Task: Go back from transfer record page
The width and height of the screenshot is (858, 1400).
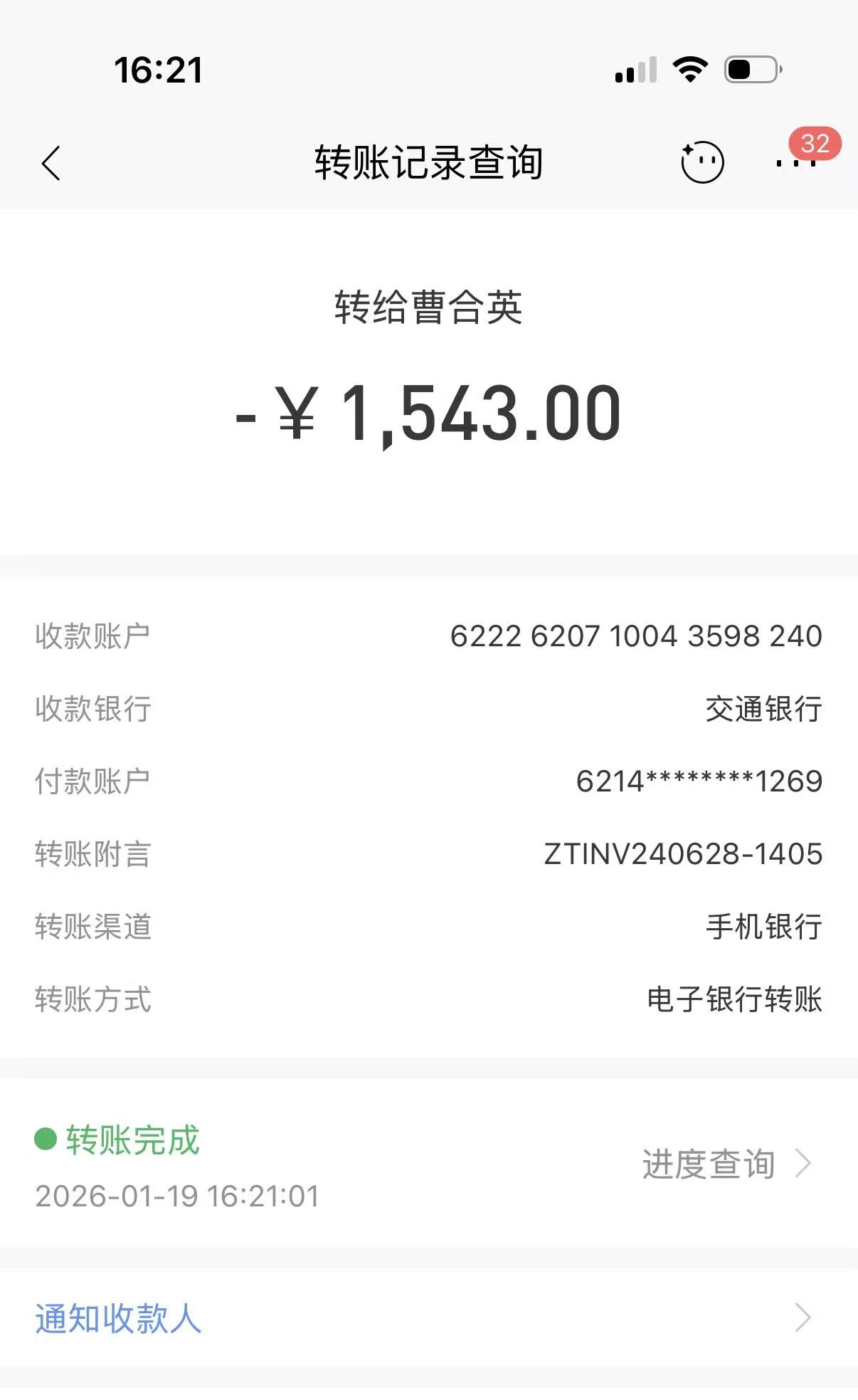Action: click(x=51, y=164)
